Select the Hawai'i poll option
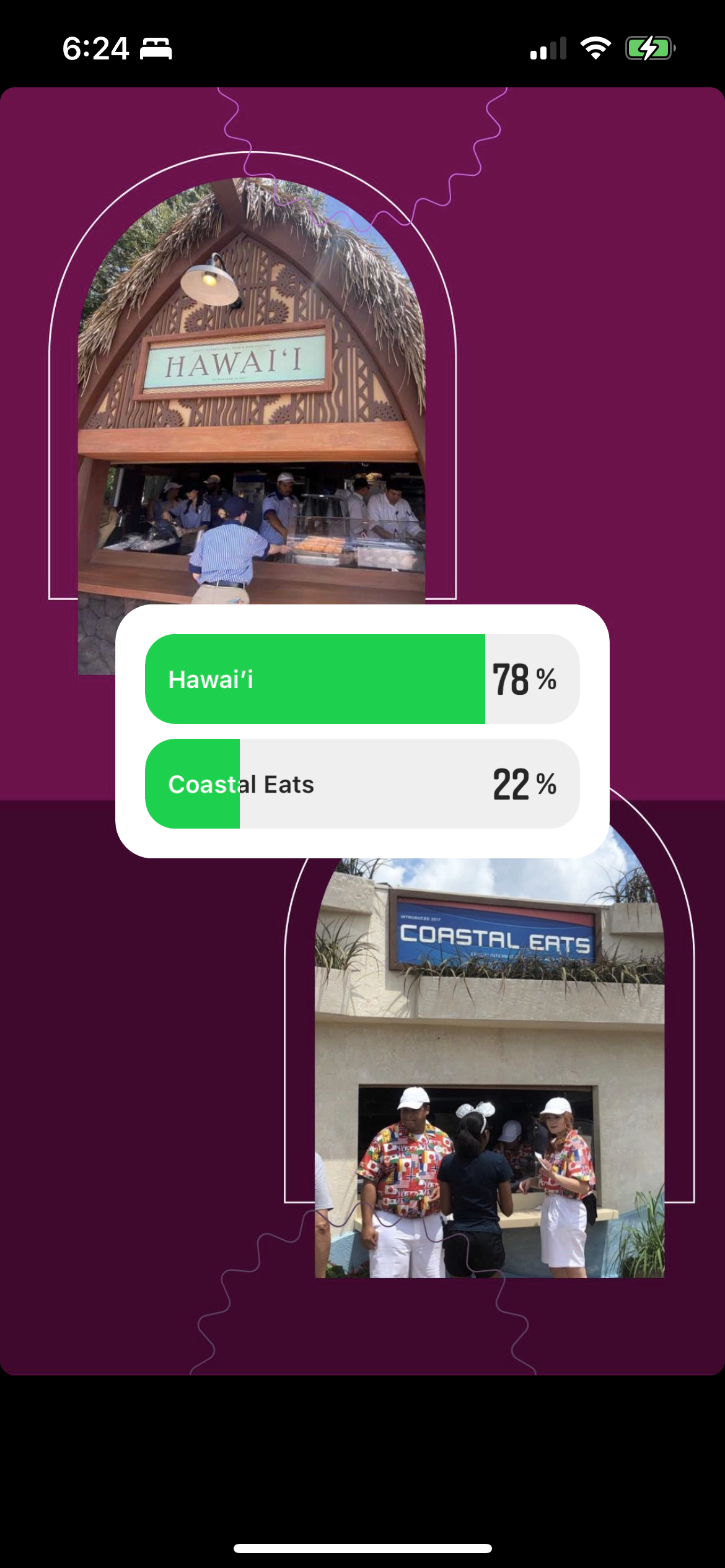The image size is (725, 1568). [362, 679]
